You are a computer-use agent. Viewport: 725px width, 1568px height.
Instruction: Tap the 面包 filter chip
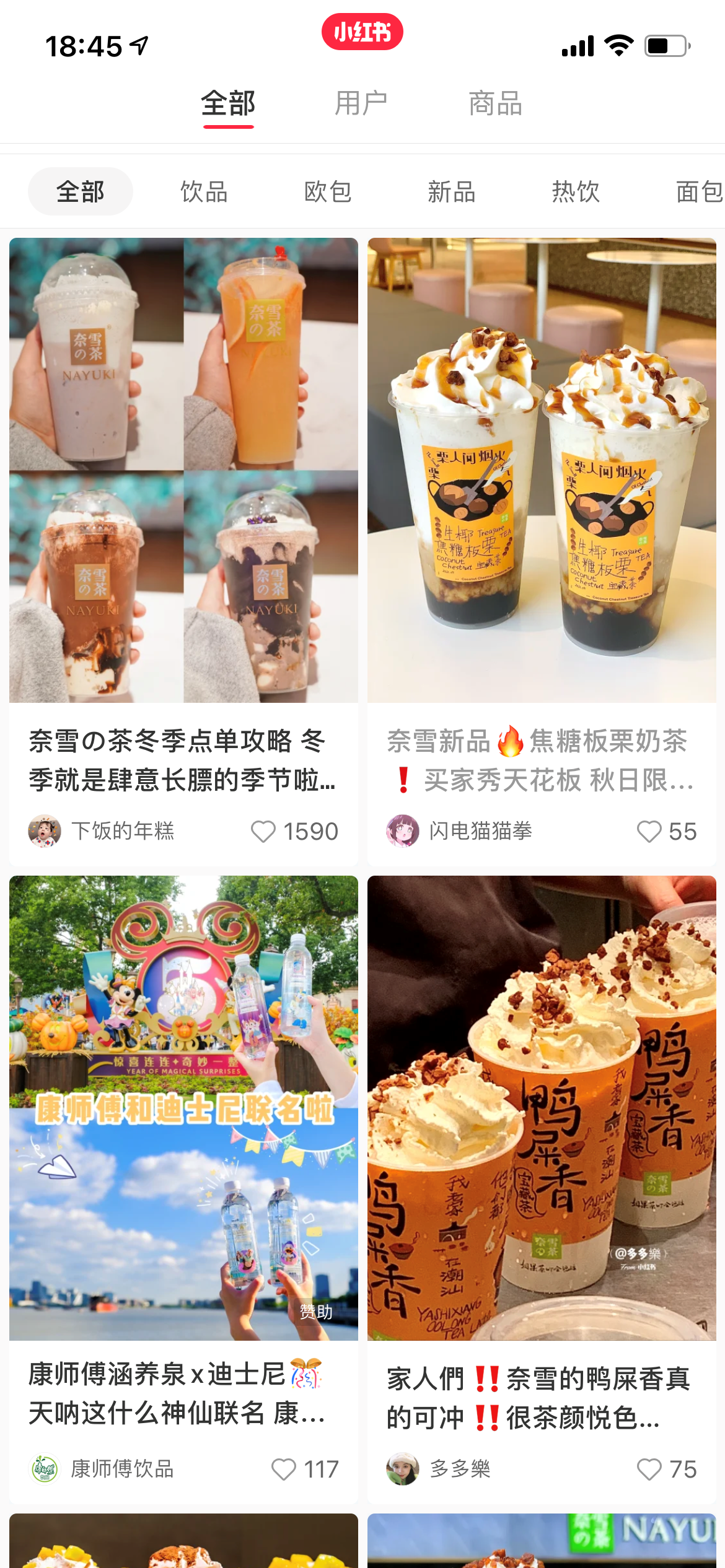[x=698, y=192]
